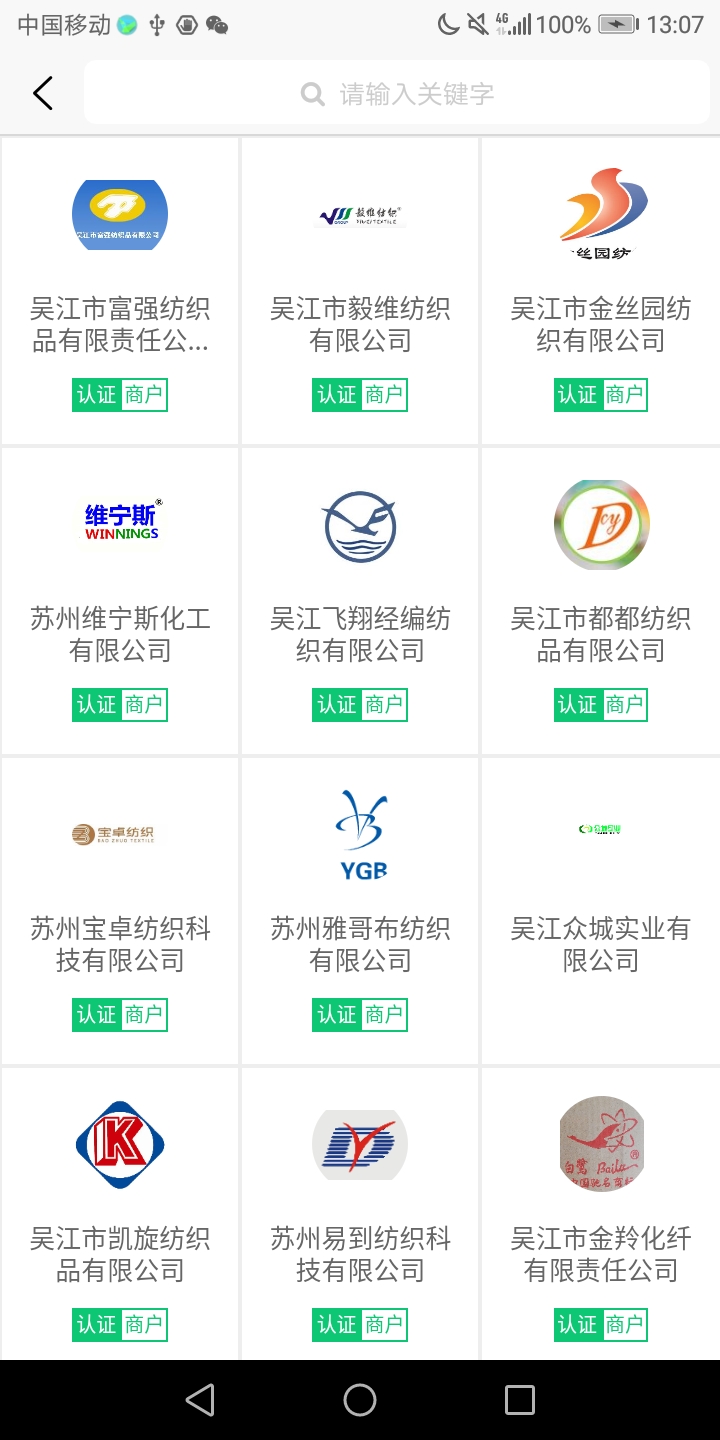
Task: Tap the recent apps square button
Action: click(518, 1400)
